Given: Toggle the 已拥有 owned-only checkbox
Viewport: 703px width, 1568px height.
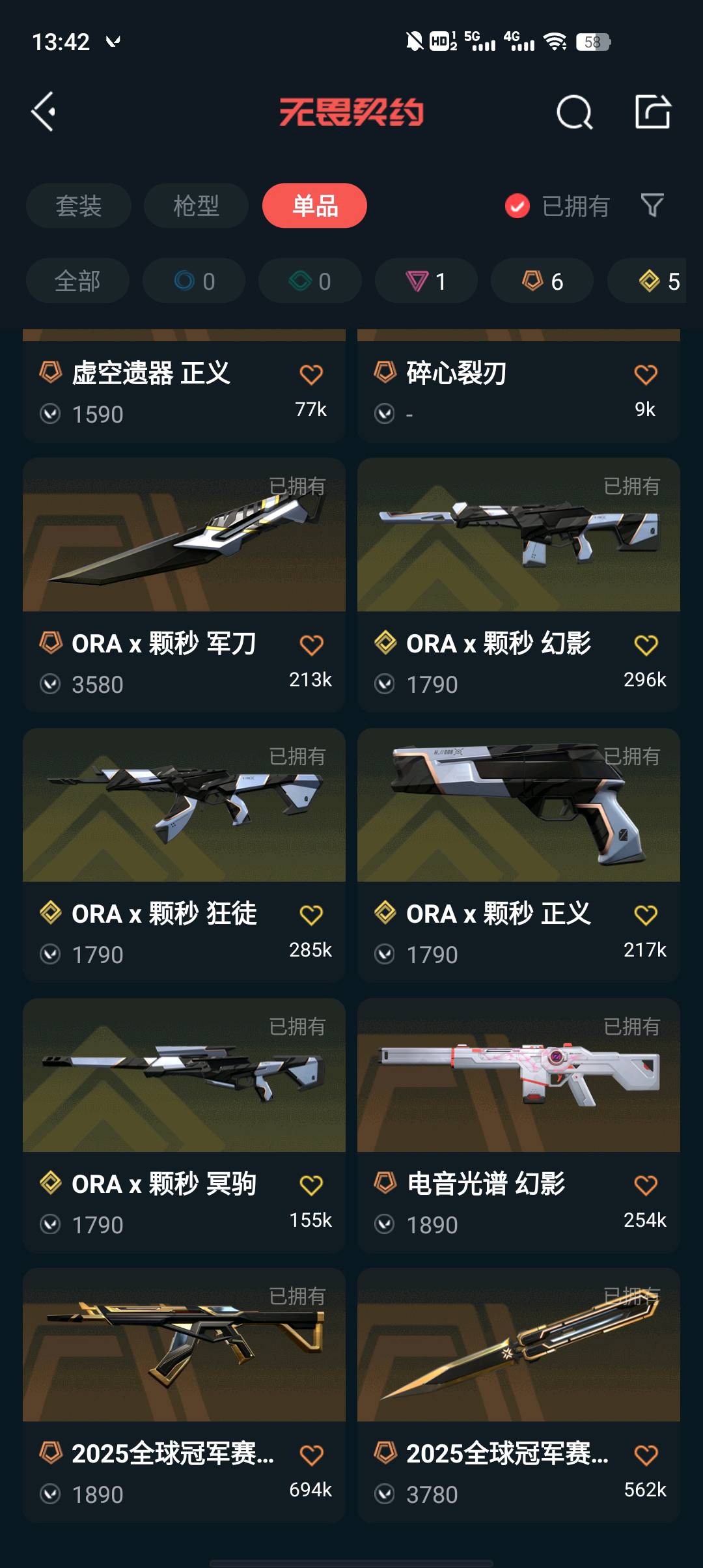Looking at the screenshot, I should [x=517, y=206].
